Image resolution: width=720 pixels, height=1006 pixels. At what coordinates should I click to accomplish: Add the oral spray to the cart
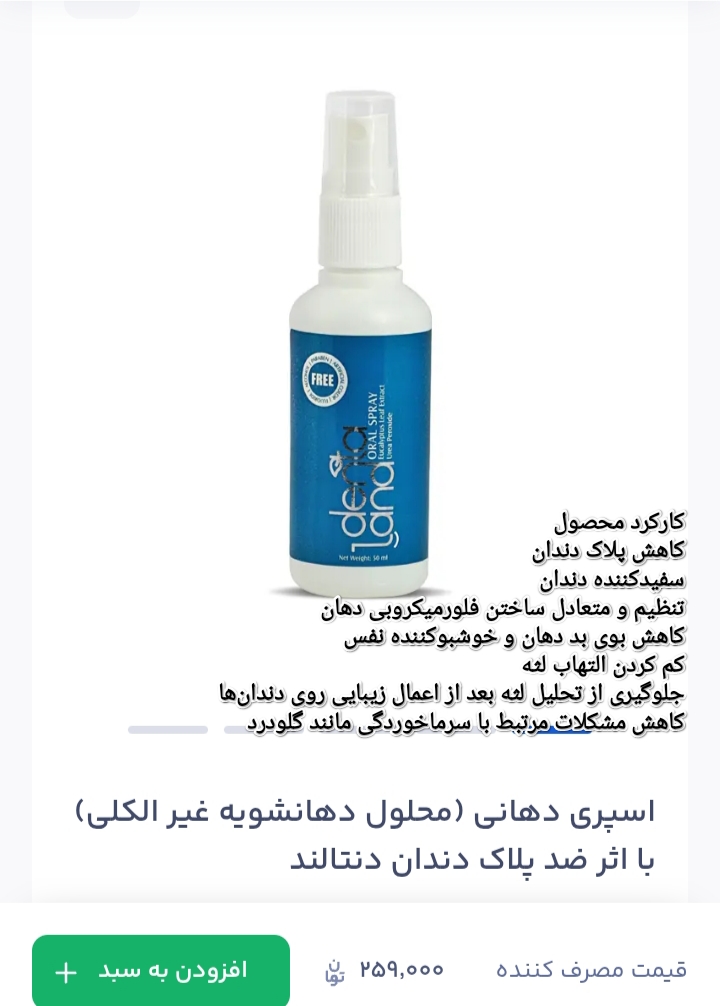click(161, 970)
